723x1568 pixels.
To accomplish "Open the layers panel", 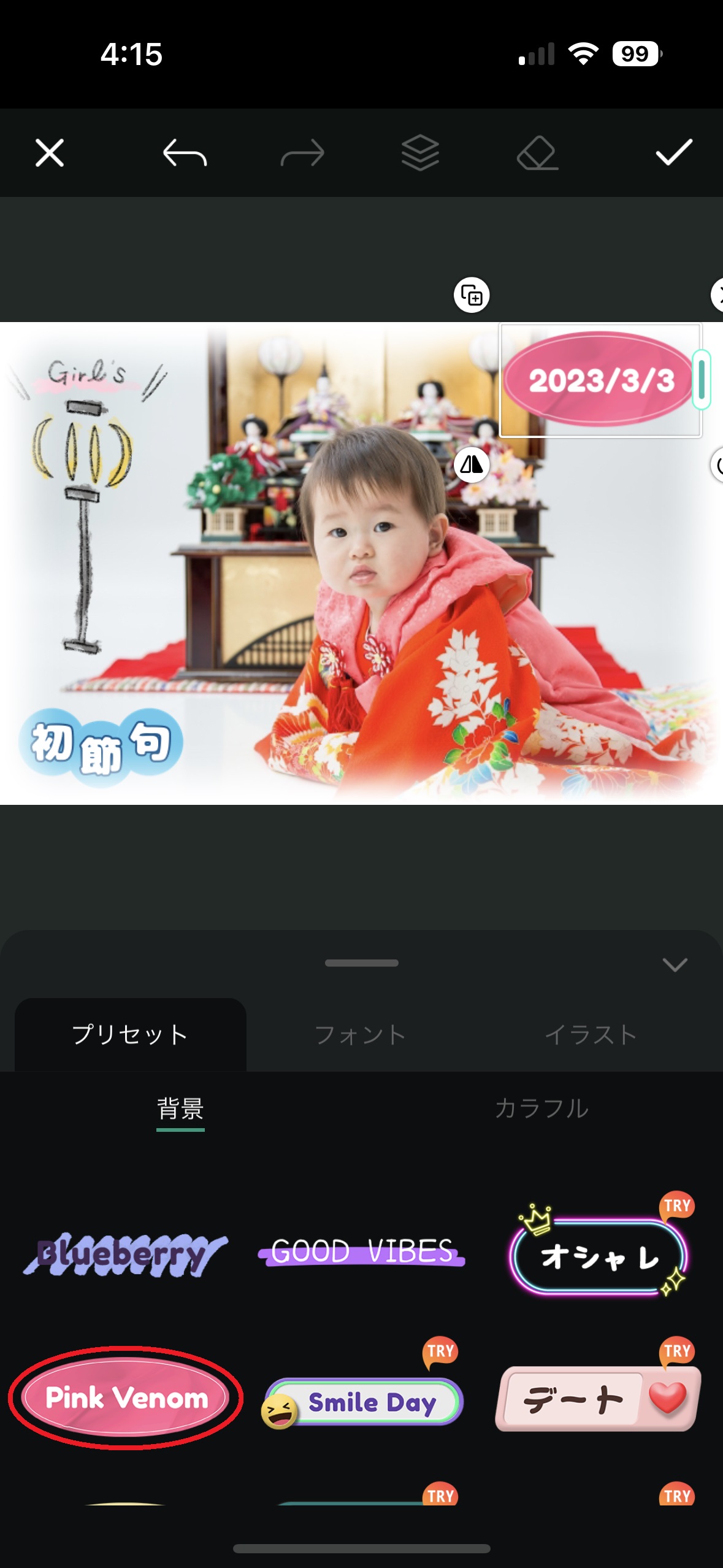I will click(420, 153).
